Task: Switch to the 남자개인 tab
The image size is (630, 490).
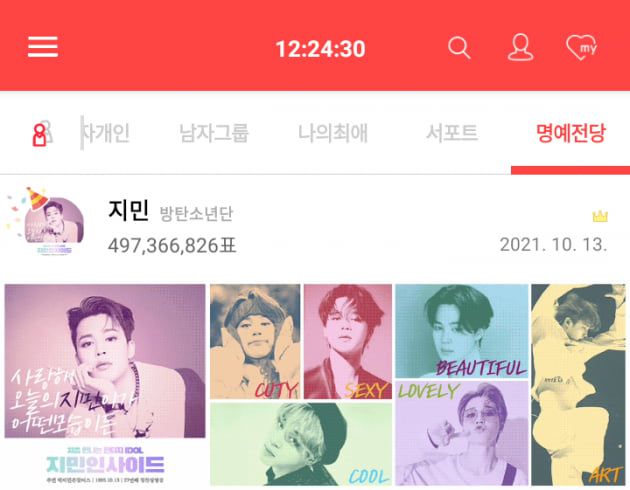Action: click(x=105, y=133)
